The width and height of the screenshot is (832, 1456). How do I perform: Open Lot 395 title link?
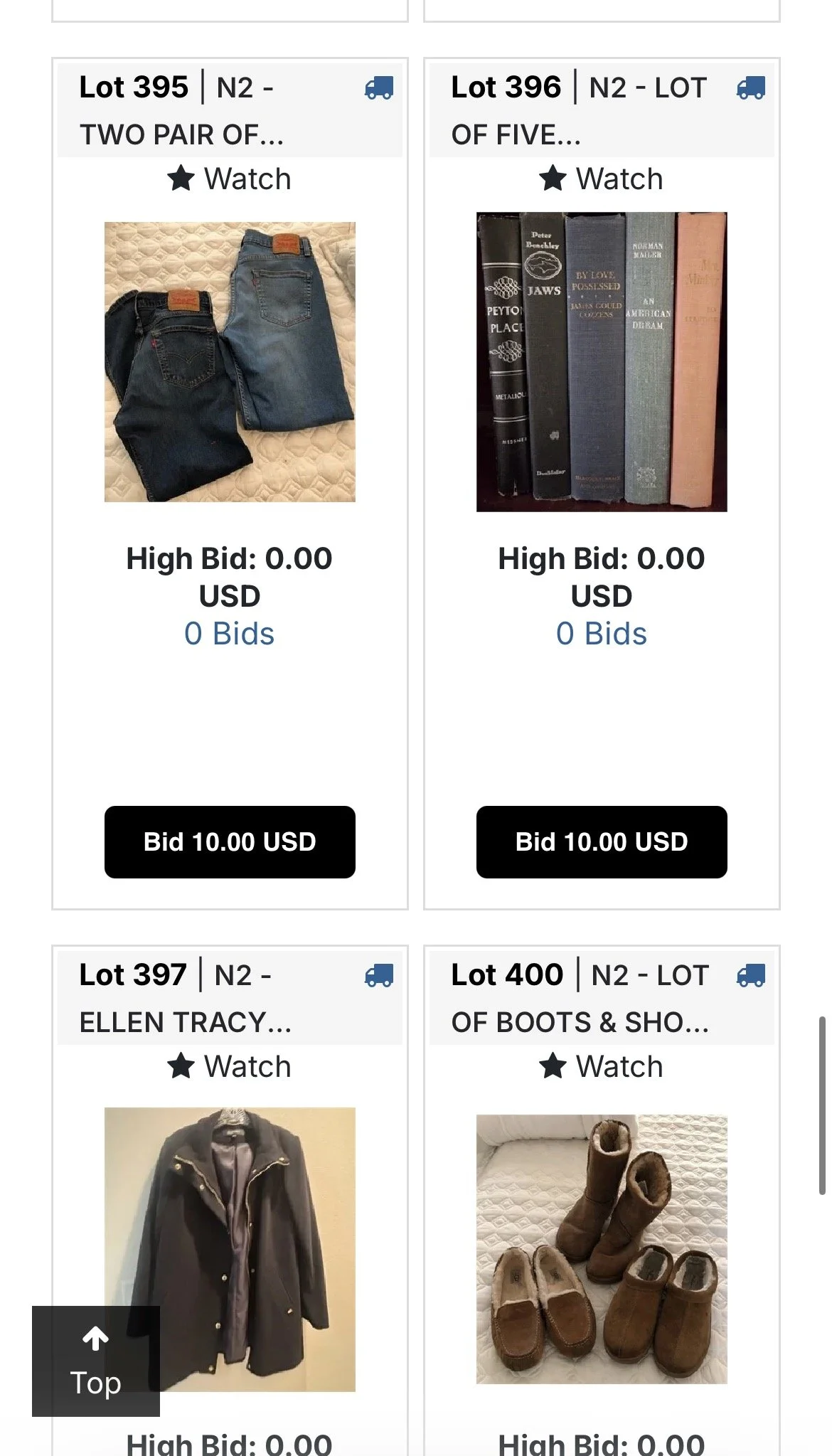(x=182, y=110)
